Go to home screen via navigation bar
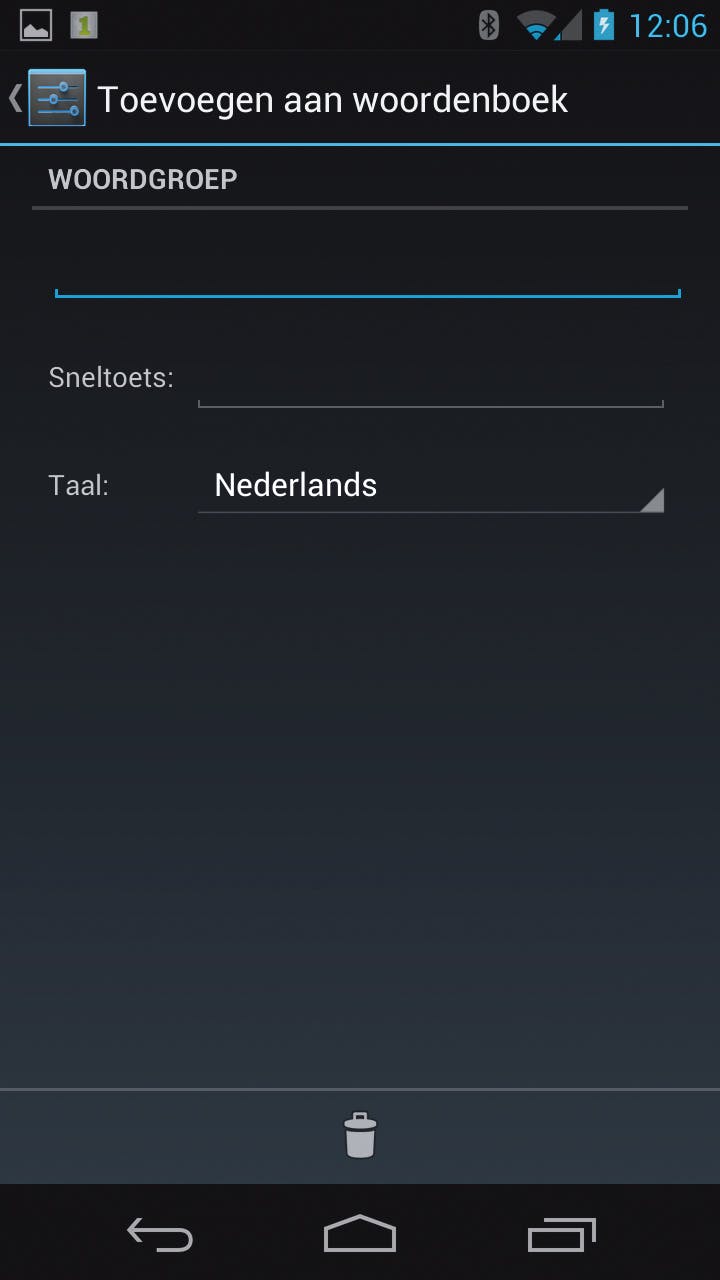The width and height of the screenshot is (720, 1280). pos(360,1234)
